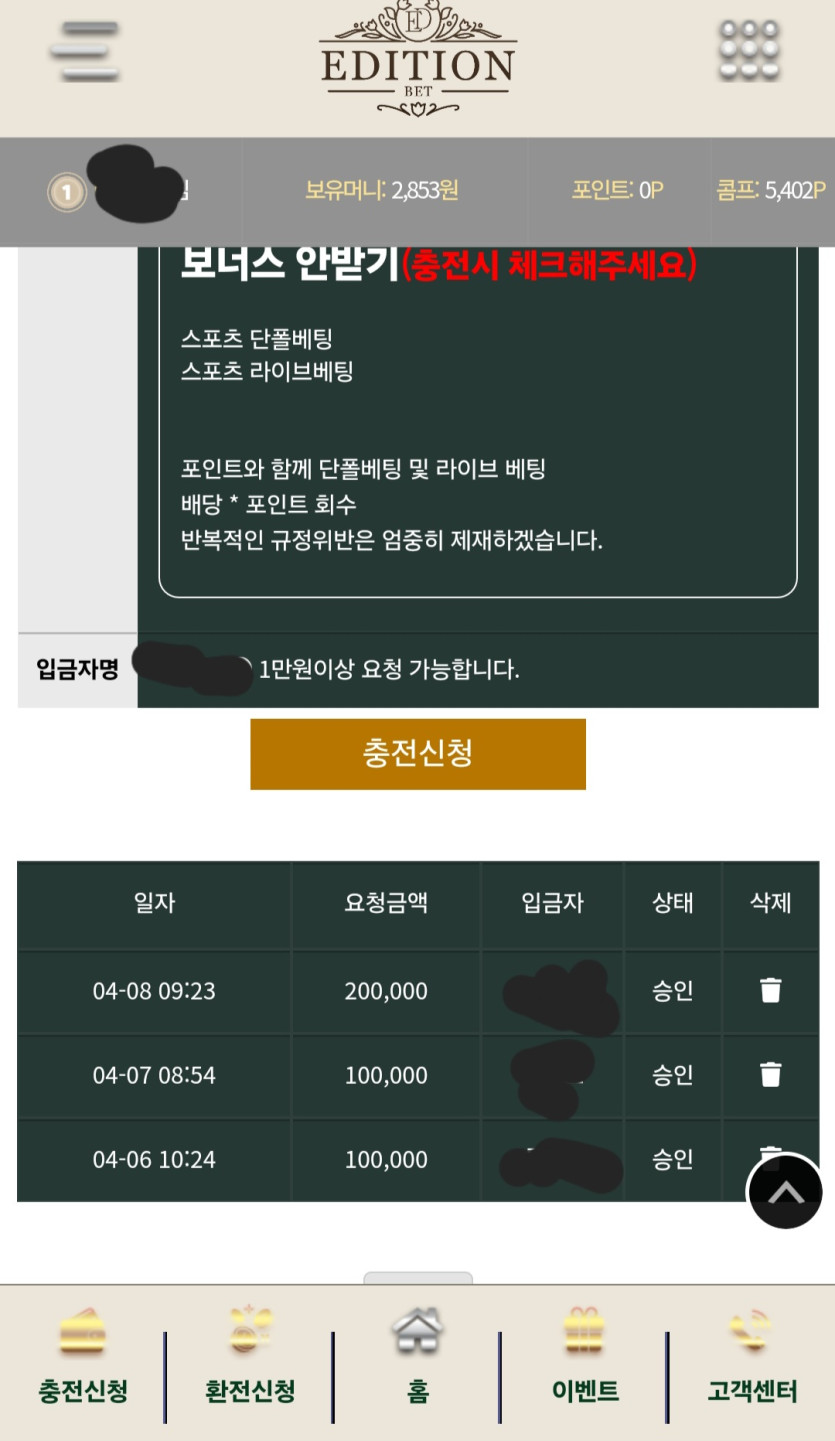
Task: Open the hamburger menu
Action: (85, 51)
